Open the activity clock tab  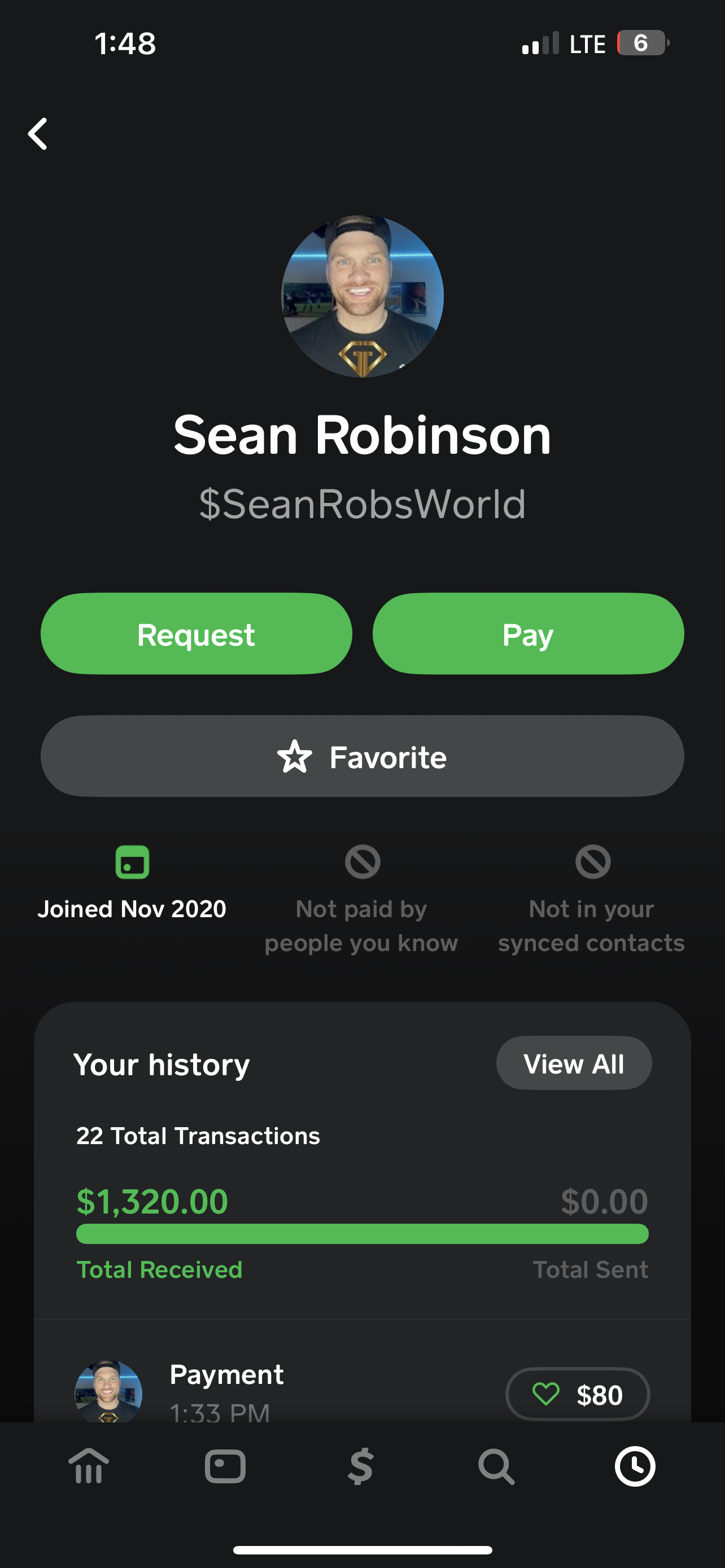coord(635,1466)
